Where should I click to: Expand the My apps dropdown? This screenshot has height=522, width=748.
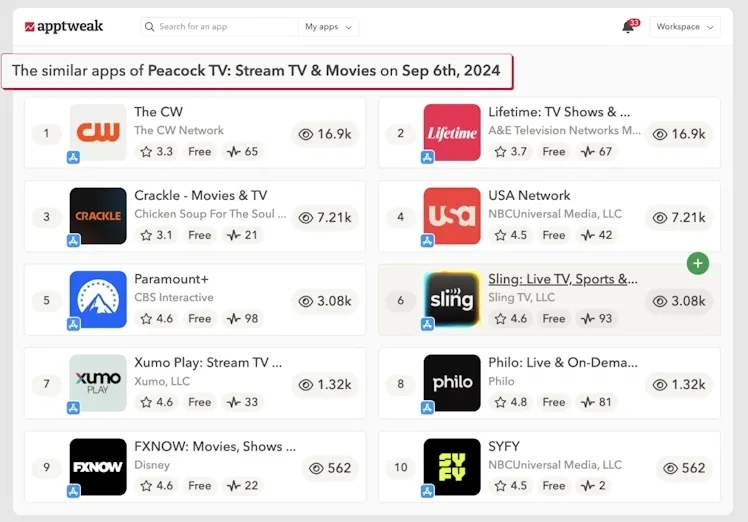pyautogui.click(x=328, y=27)
